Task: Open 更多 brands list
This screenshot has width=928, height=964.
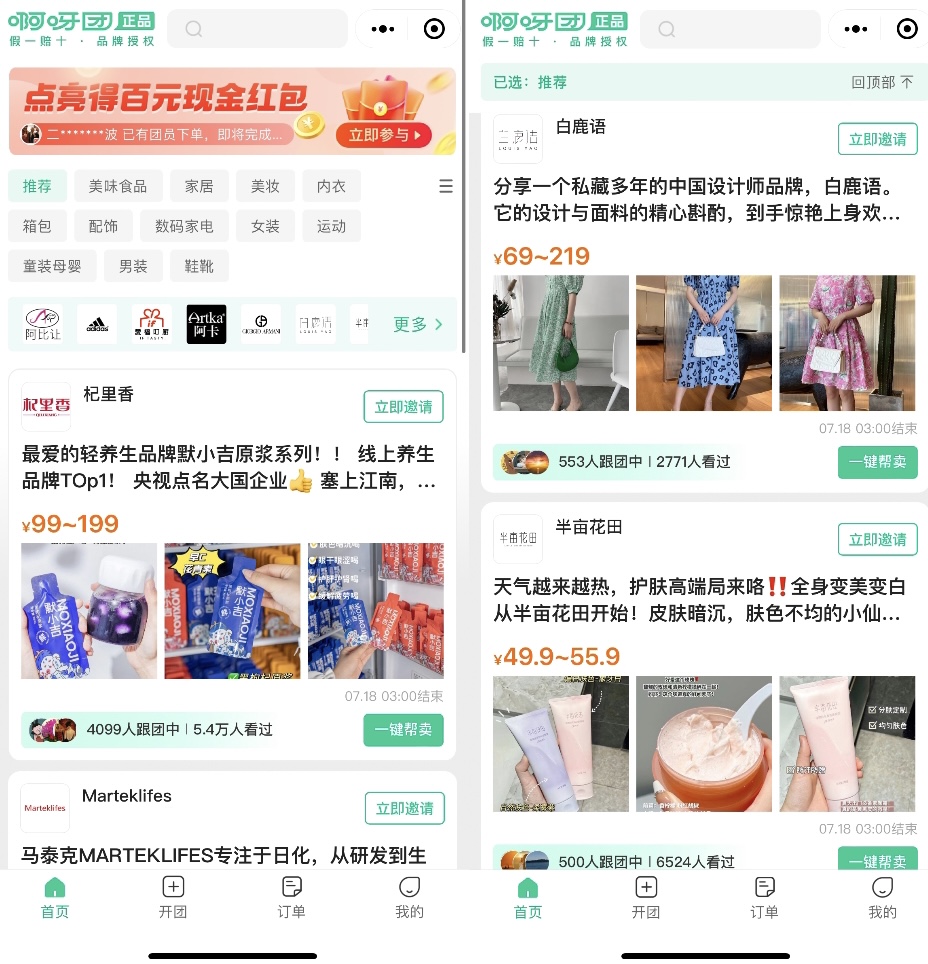Action: [x=417, y=324]
